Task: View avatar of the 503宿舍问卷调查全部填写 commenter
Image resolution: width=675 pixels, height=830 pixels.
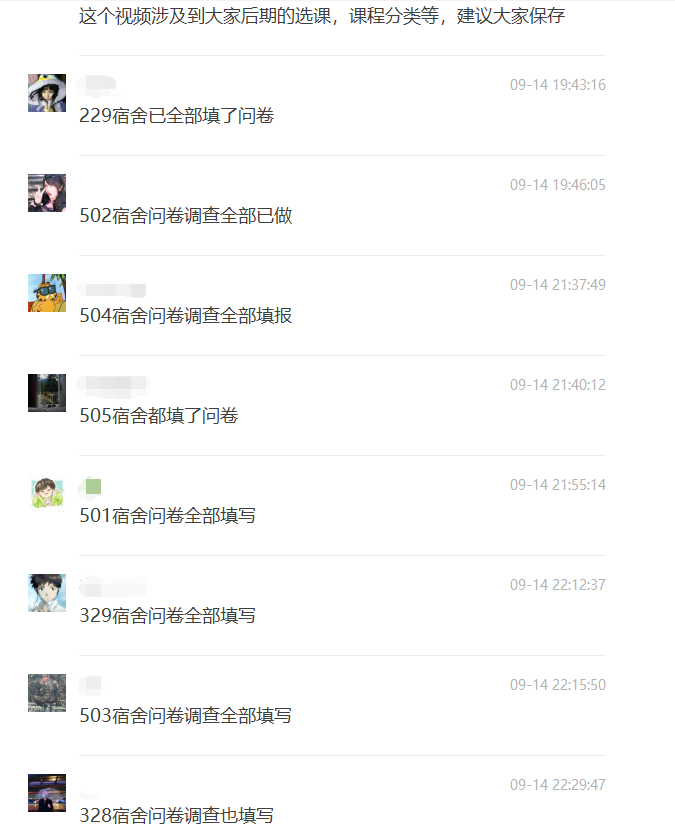Action: 47,693
